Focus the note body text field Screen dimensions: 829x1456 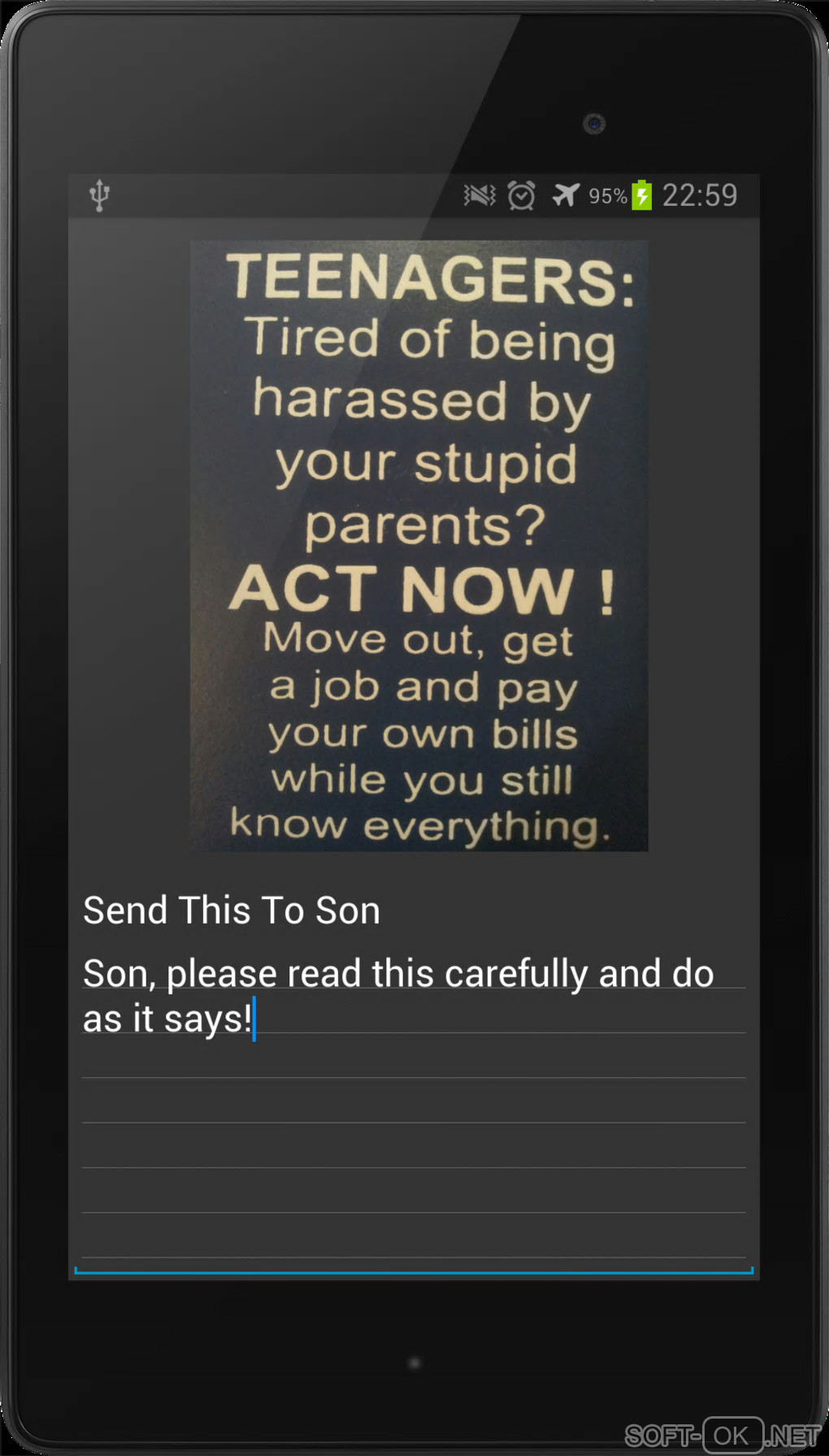coord(413,1122)
